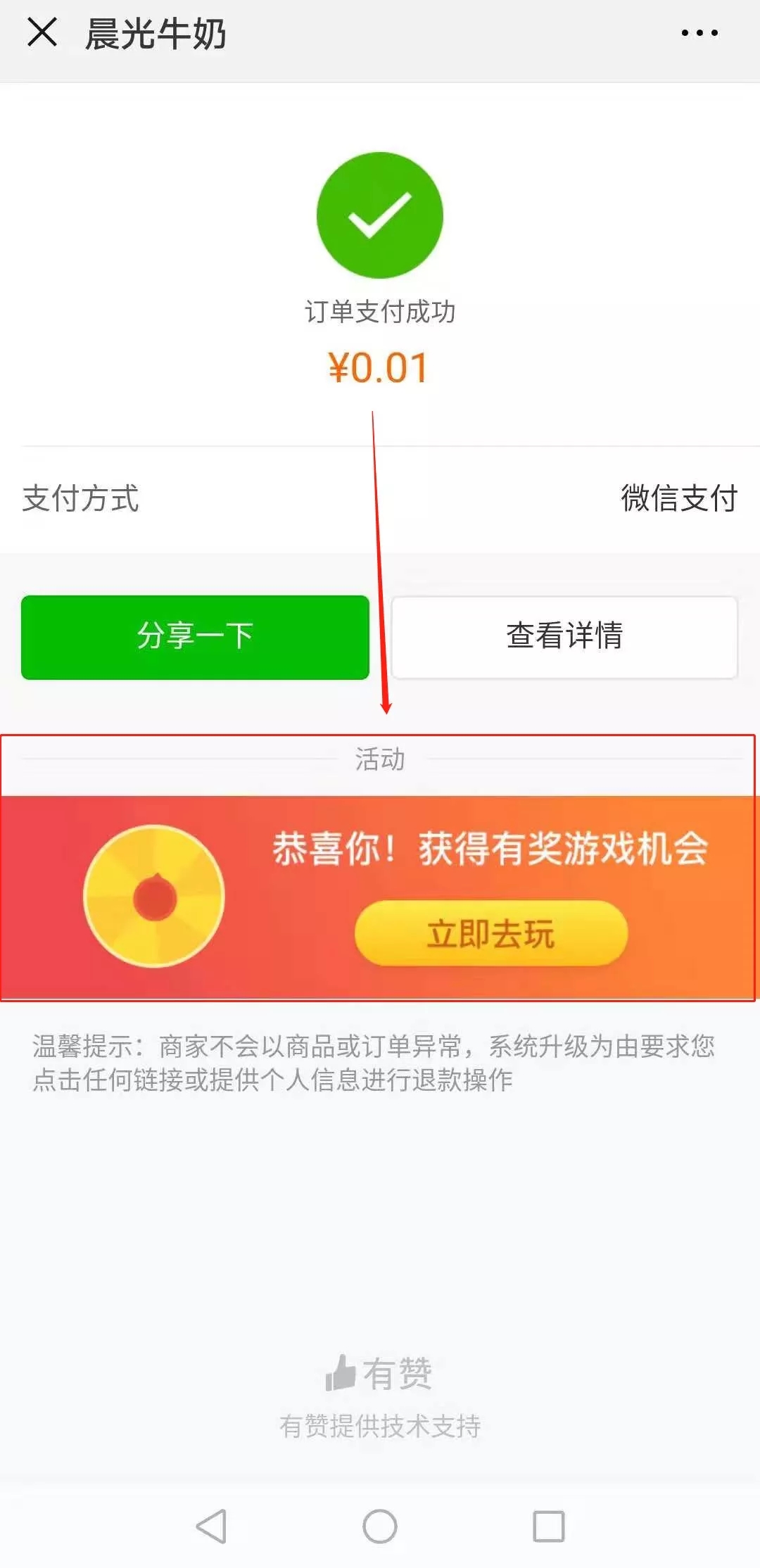Open order details via 查看详情
This screenshot has width=760, height=1568.
564,637
